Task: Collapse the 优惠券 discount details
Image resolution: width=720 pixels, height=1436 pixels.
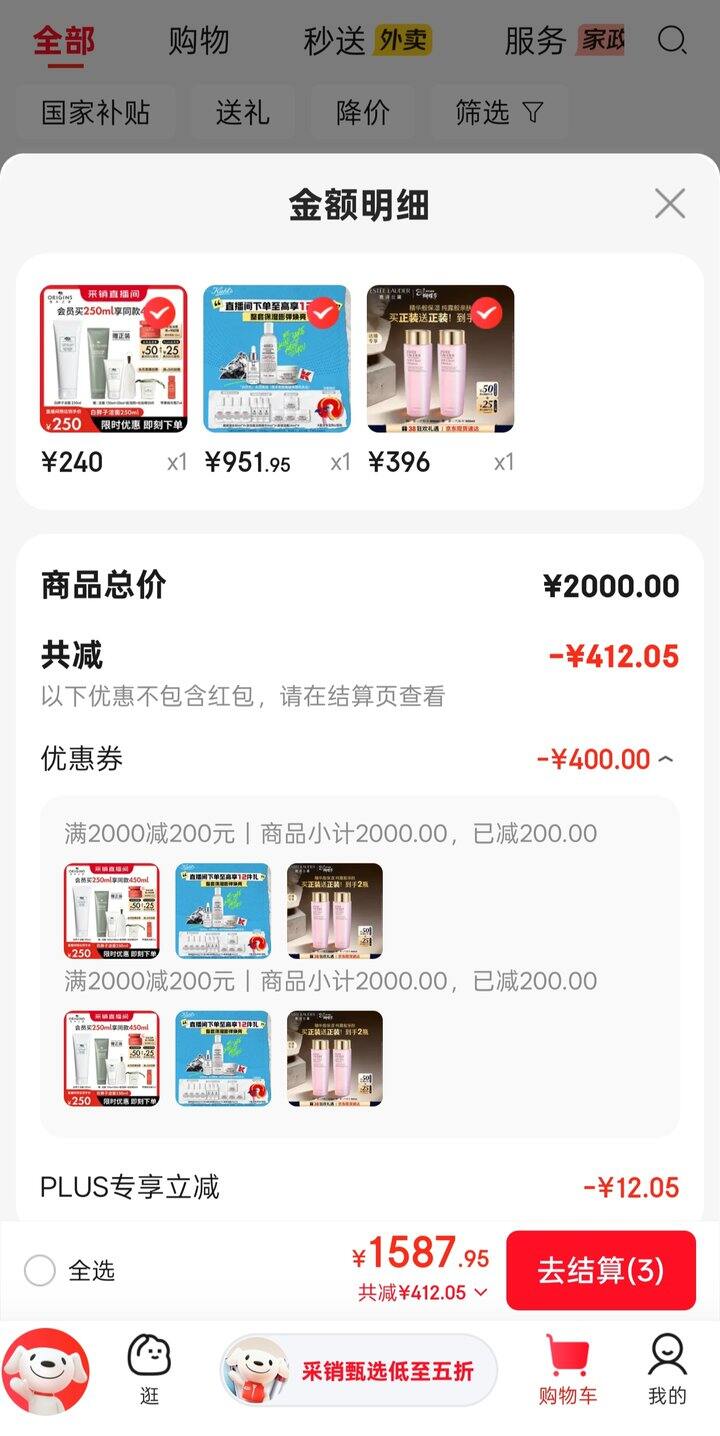Action: [x=666, y=760]
